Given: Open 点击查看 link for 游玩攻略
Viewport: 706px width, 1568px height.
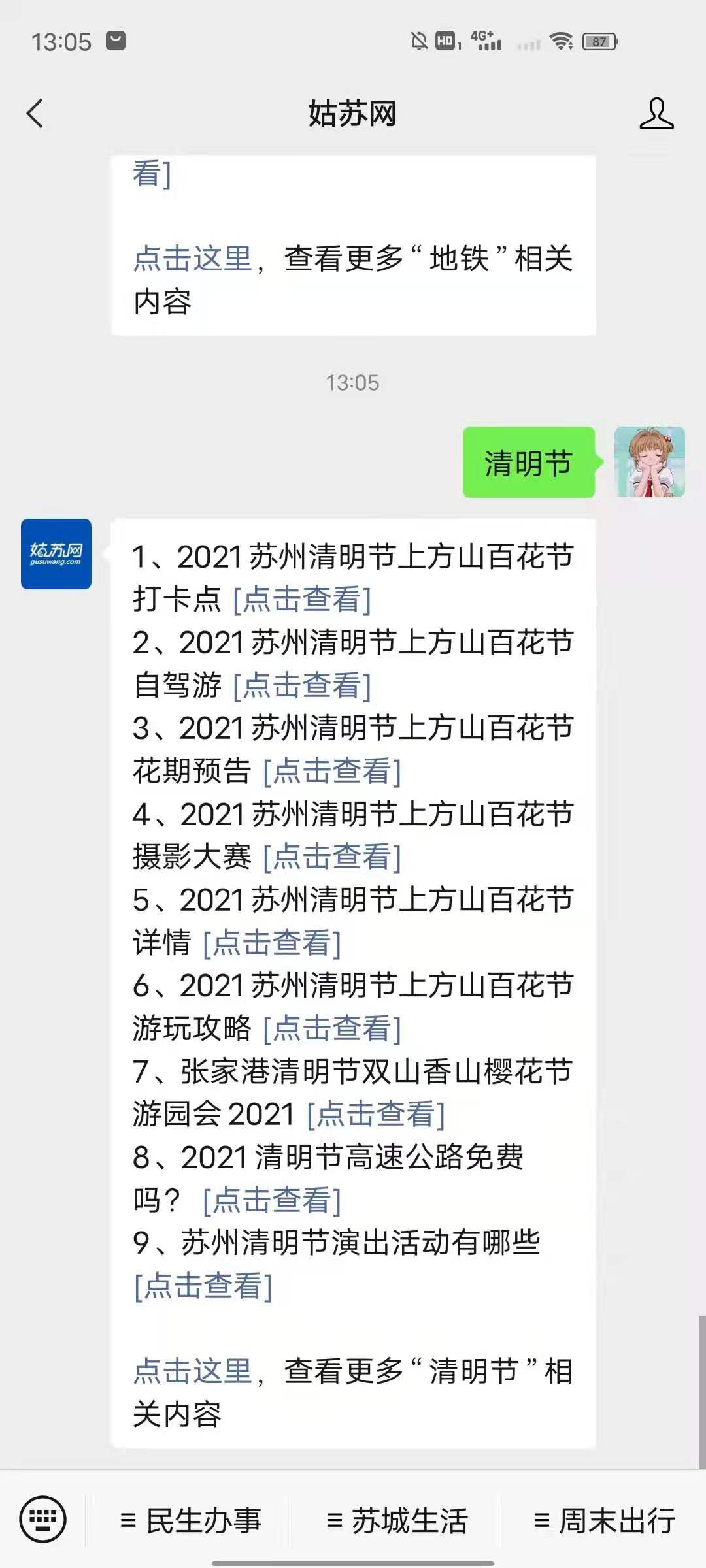Looking at the screenshot, I should click(332, 1028).
